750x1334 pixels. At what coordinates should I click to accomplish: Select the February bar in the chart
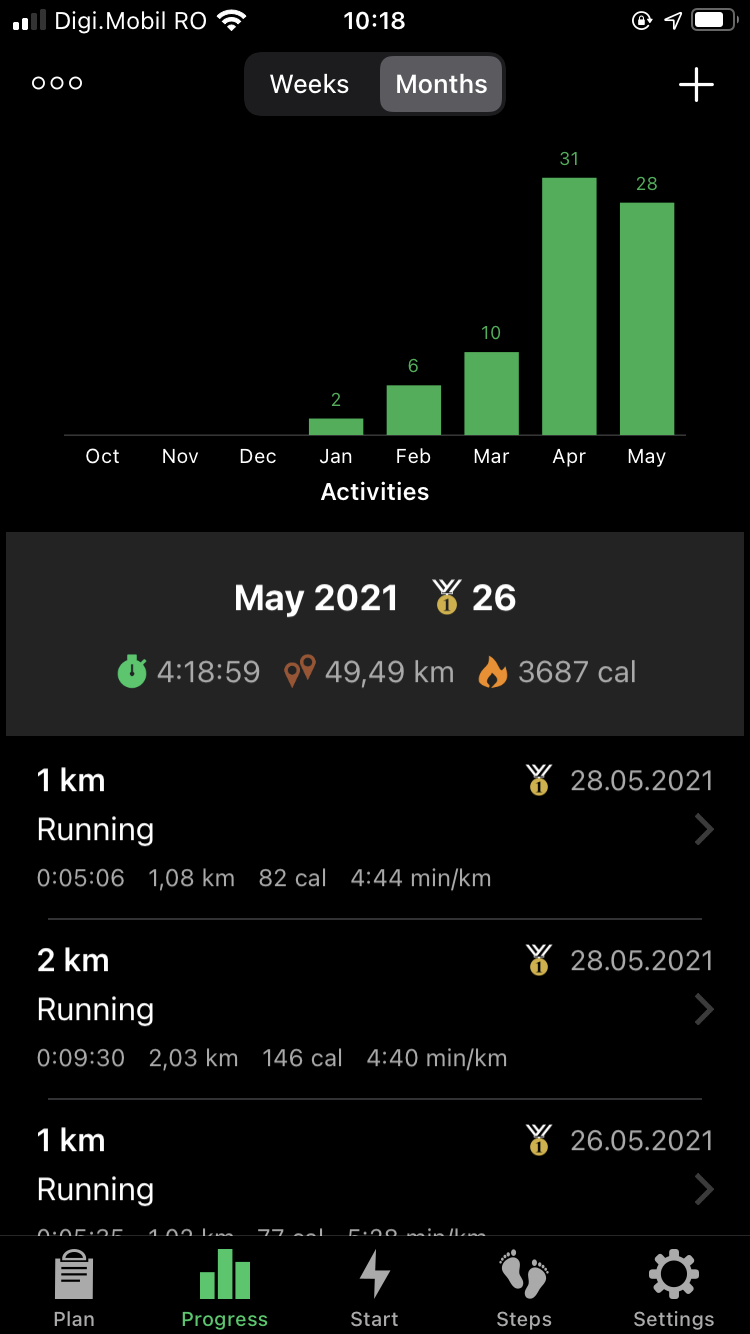tap(414, 410)
